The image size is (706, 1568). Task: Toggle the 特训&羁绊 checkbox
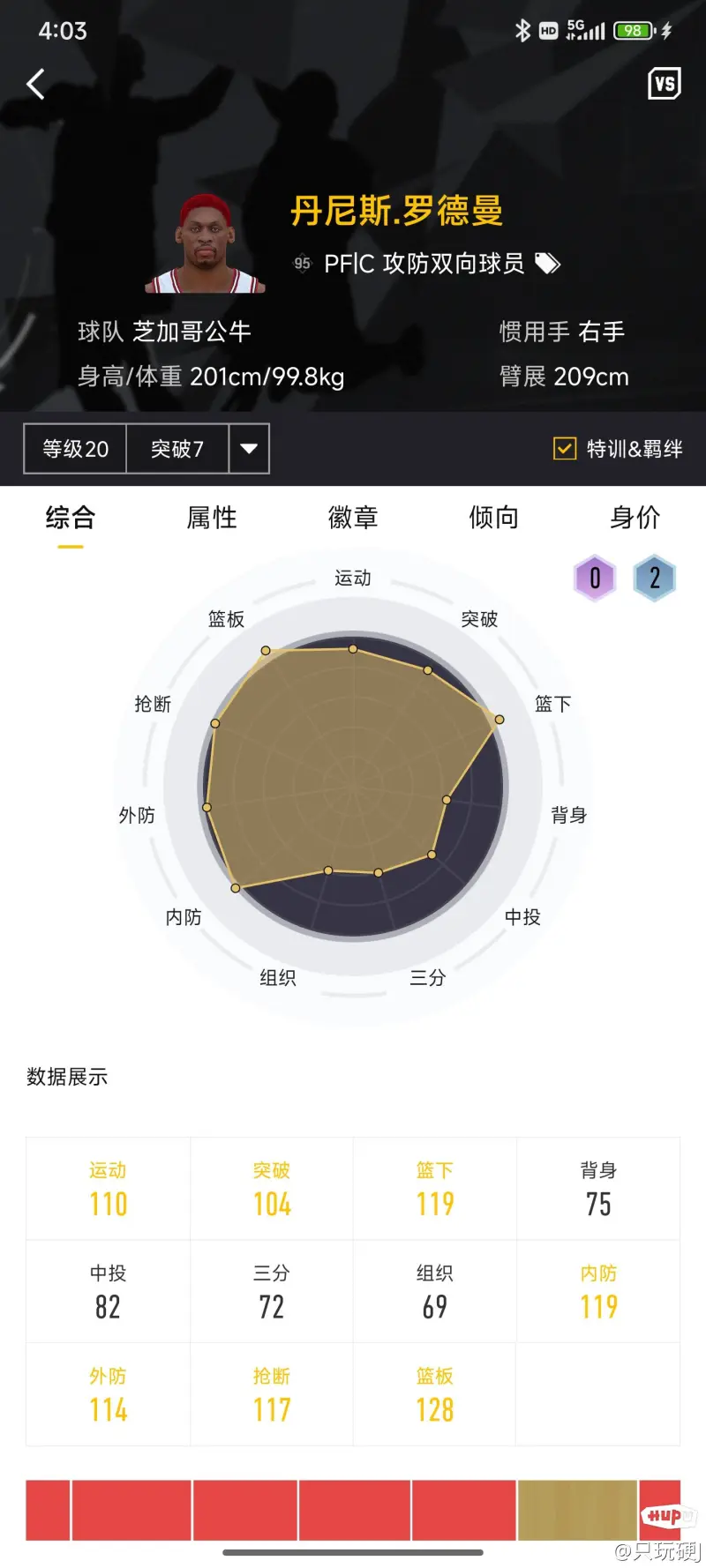pos(565,449)
